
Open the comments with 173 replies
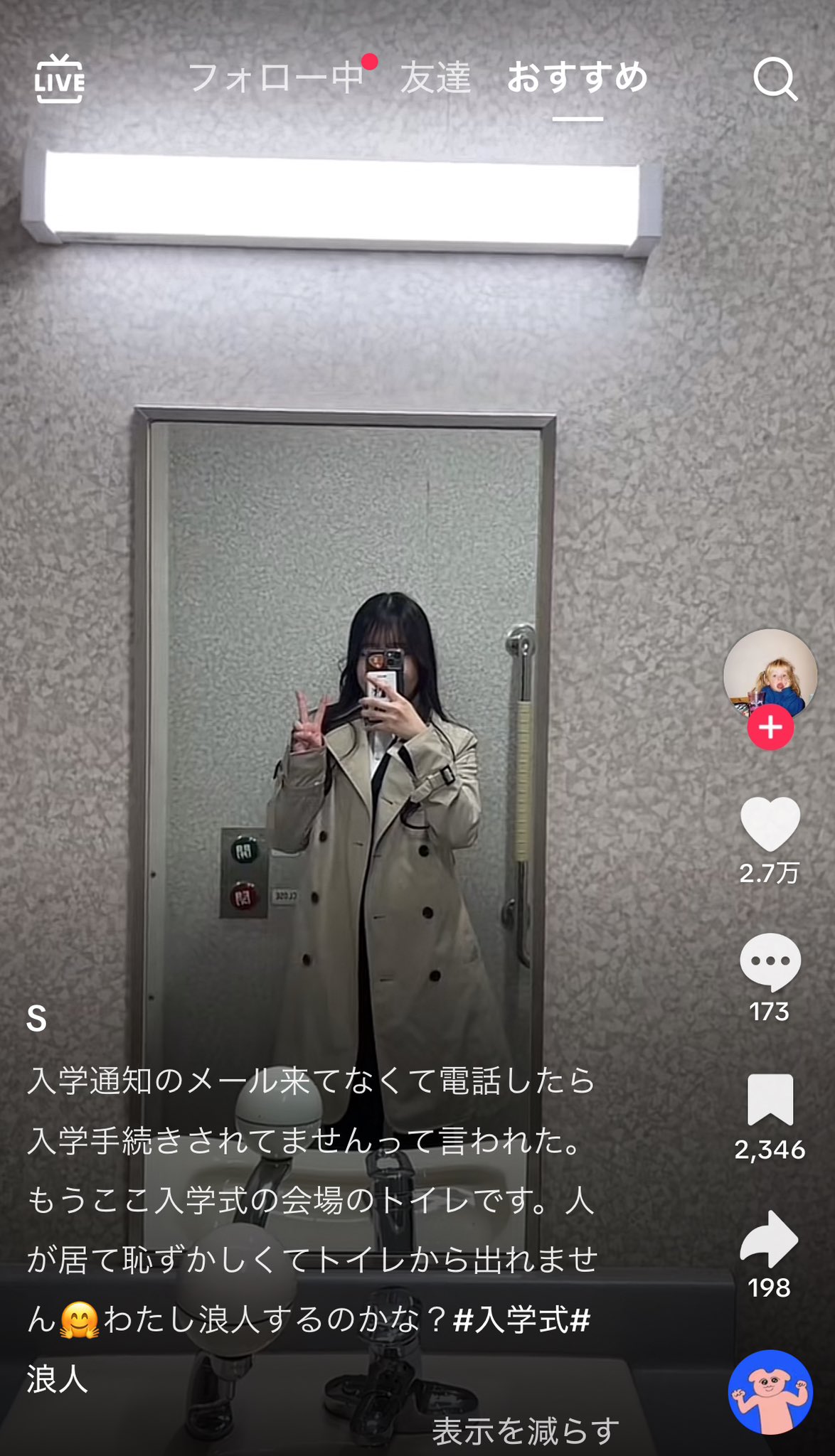tap(770, 963)
